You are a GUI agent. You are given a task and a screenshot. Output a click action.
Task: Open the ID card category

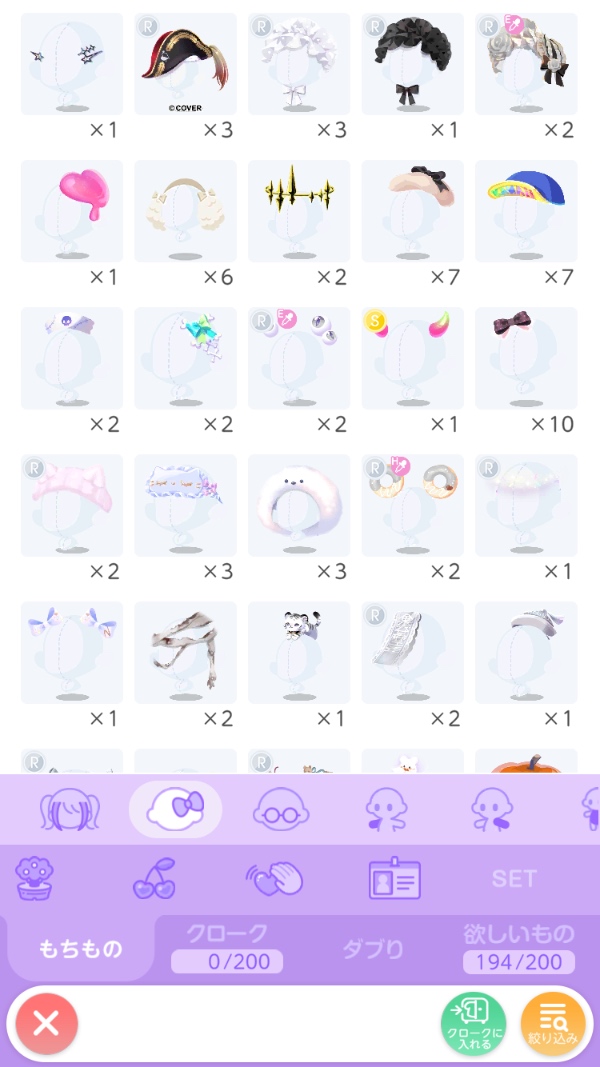pos(394,879)
